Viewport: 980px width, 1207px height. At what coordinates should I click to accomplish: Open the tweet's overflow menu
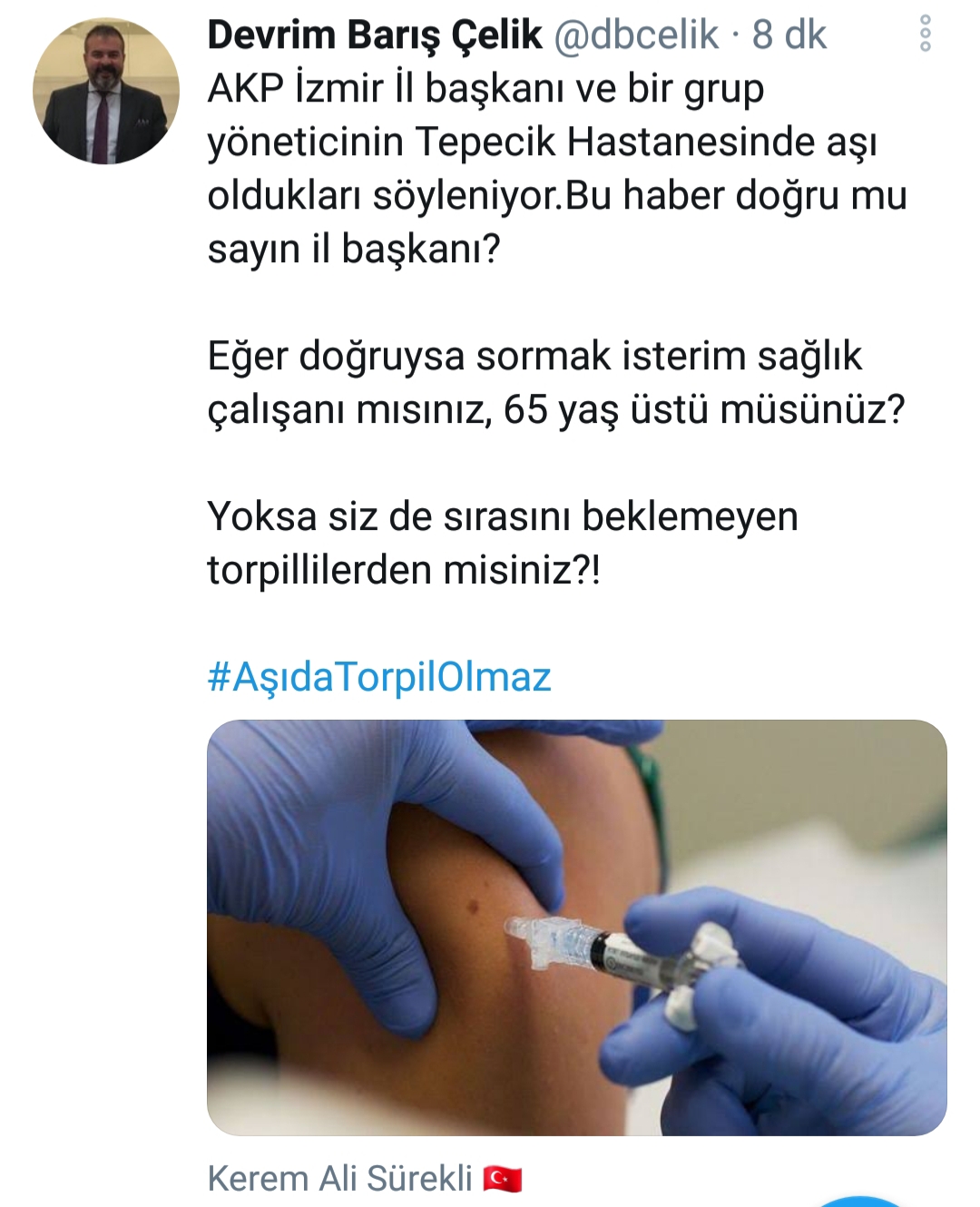pyautogui.click(x=925, y=34)
